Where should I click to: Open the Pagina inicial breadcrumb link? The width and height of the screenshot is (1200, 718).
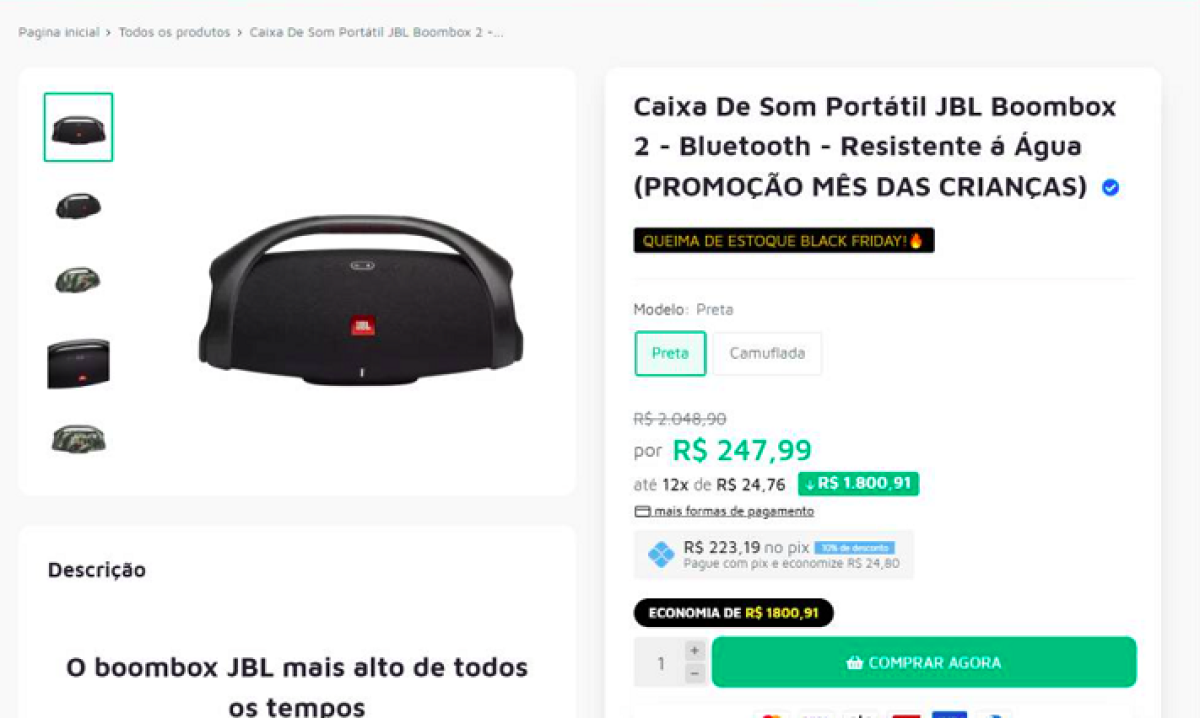click(x=58, y=32)
